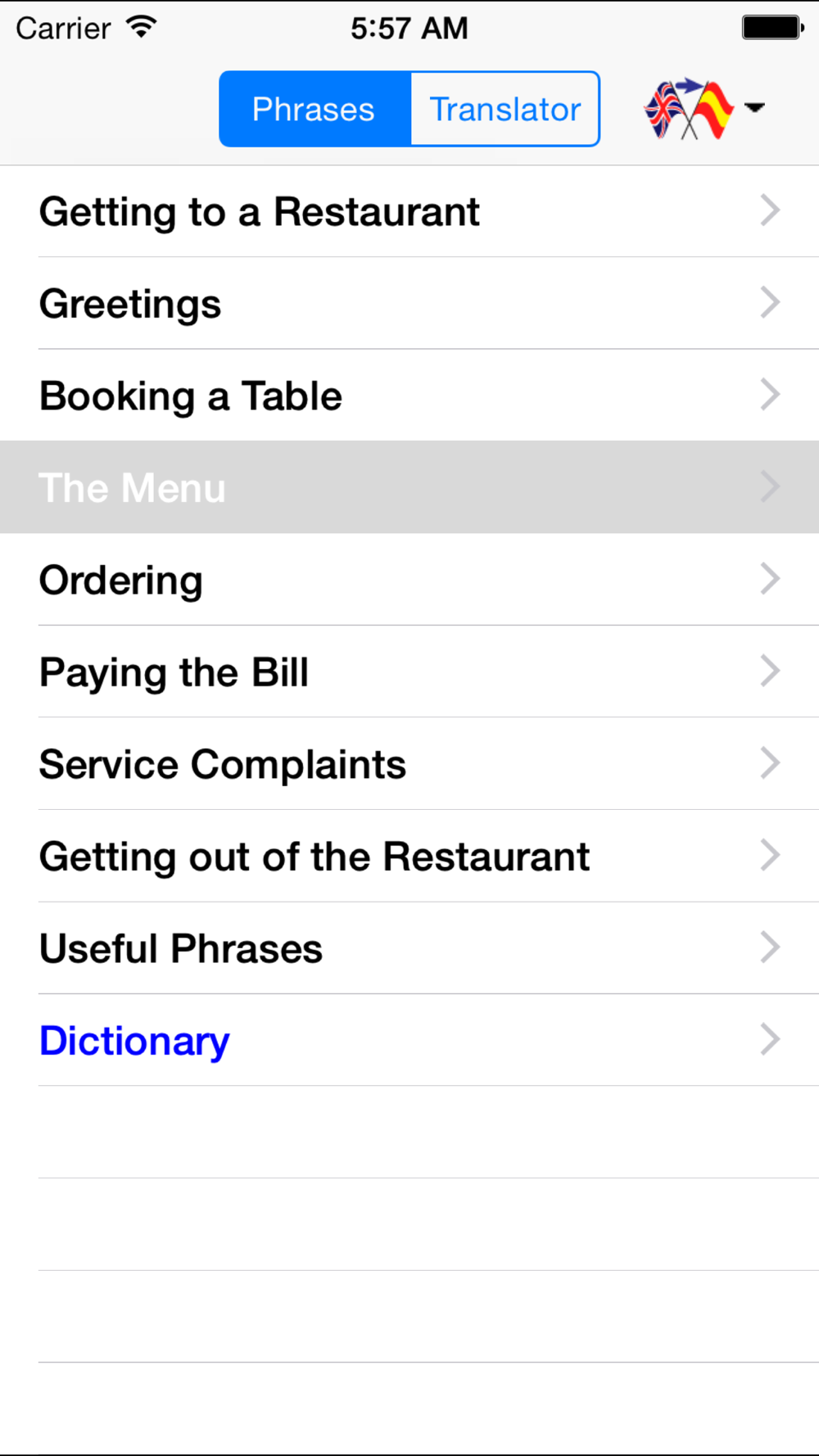Open Getting out of the Restaurant

(409, 856)
